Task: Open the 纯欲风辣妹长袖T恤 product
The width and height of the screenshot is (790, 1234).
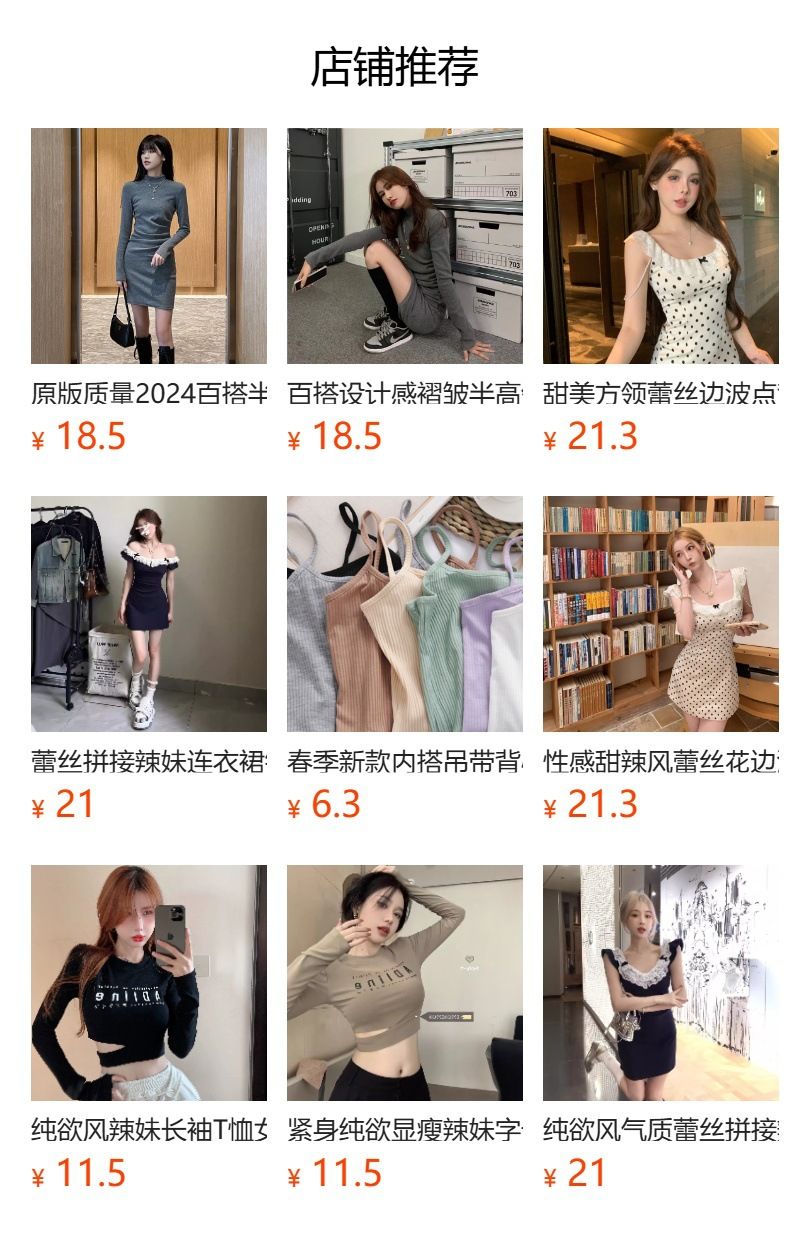Action: pyautogui.click(x=148, y=982)
